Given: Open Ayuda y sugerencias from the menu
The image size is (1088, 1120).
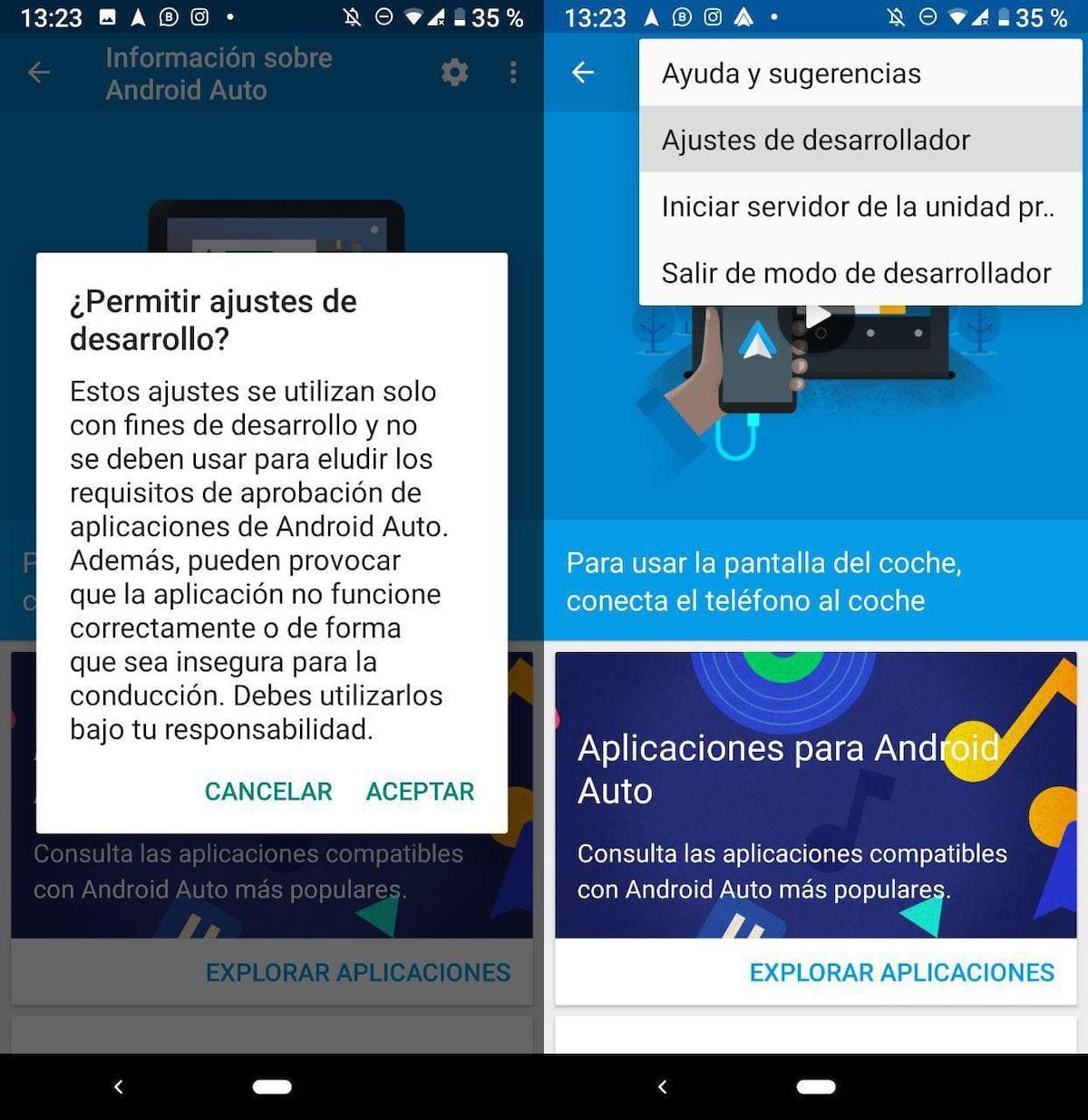Looking at the screenshot, I should point(791,73).
